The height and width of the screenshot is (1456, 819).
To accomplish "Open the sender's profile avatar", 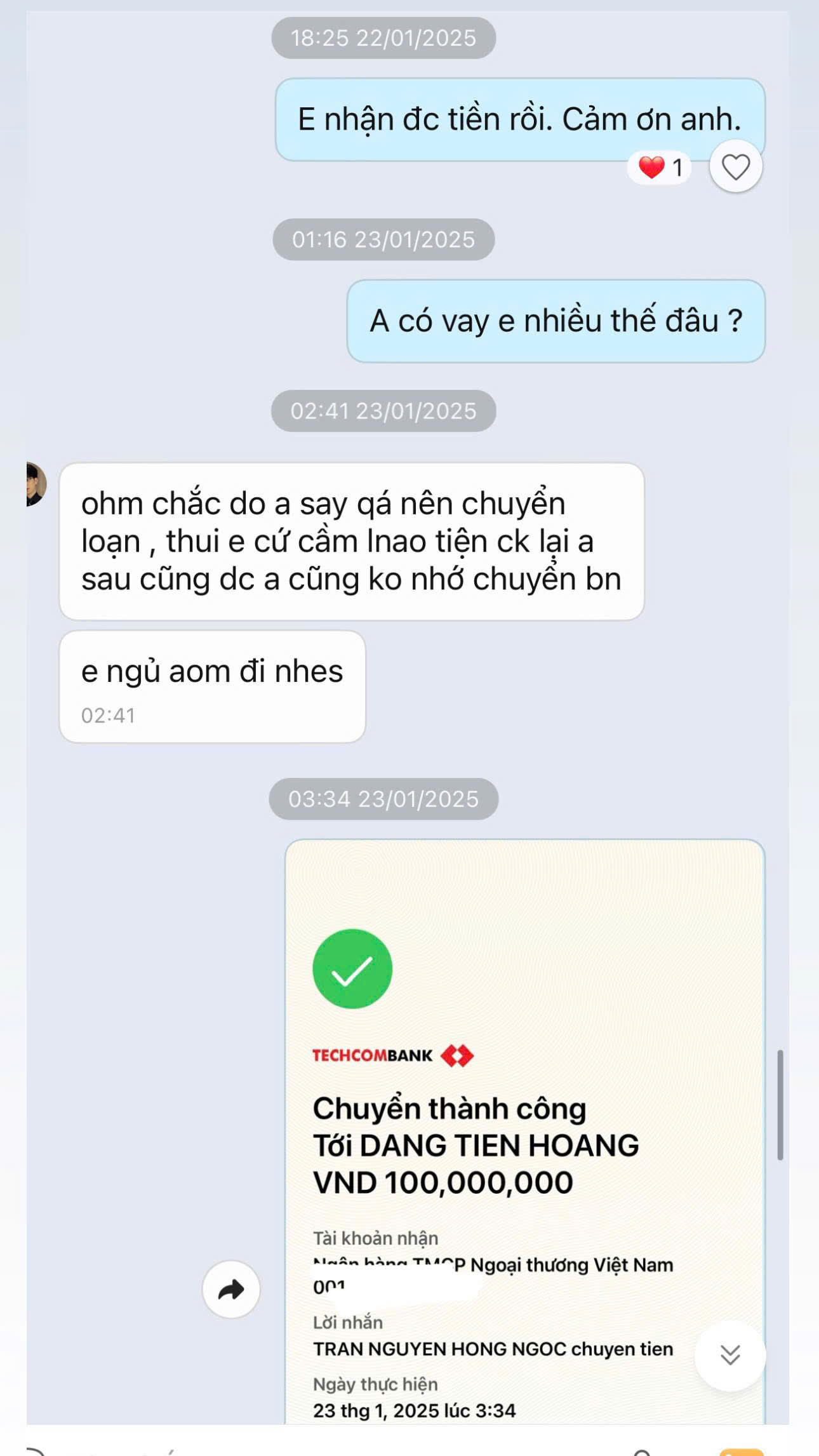I will [35, 484].
